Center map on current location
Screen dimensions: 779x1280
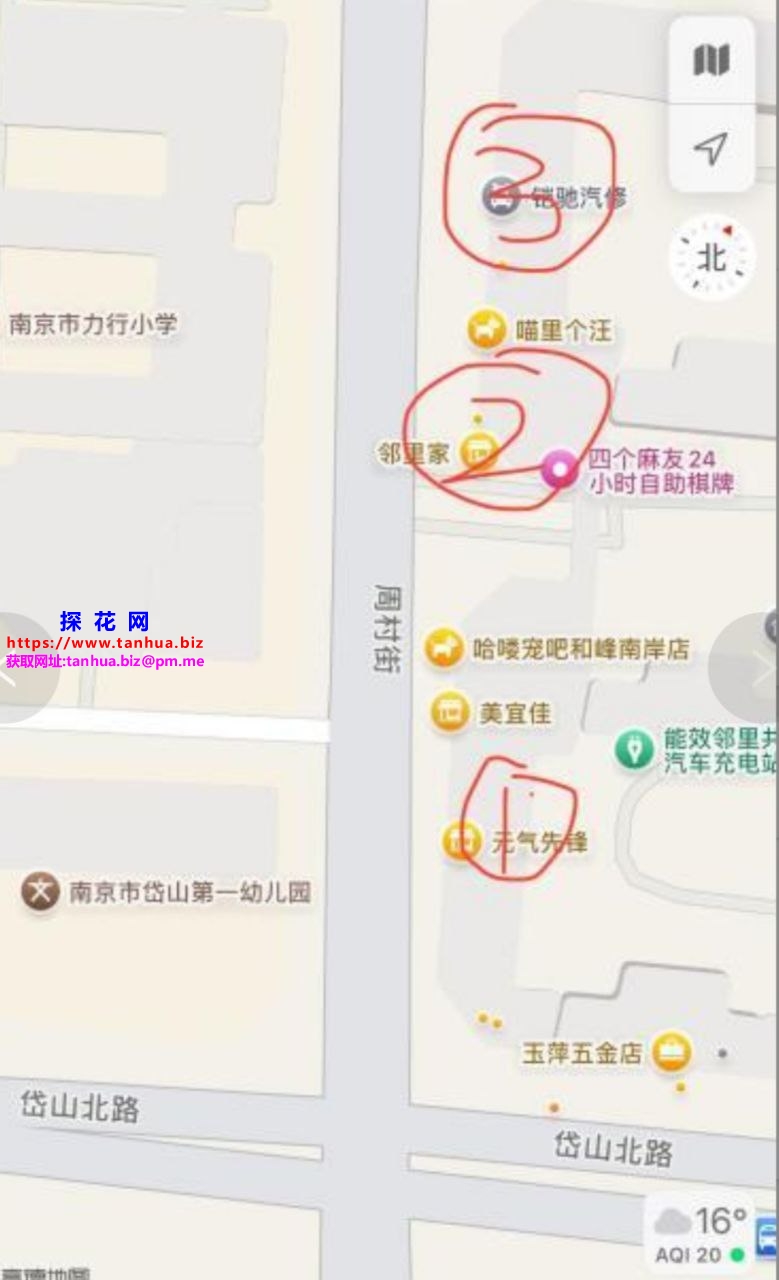coord(711,149)
